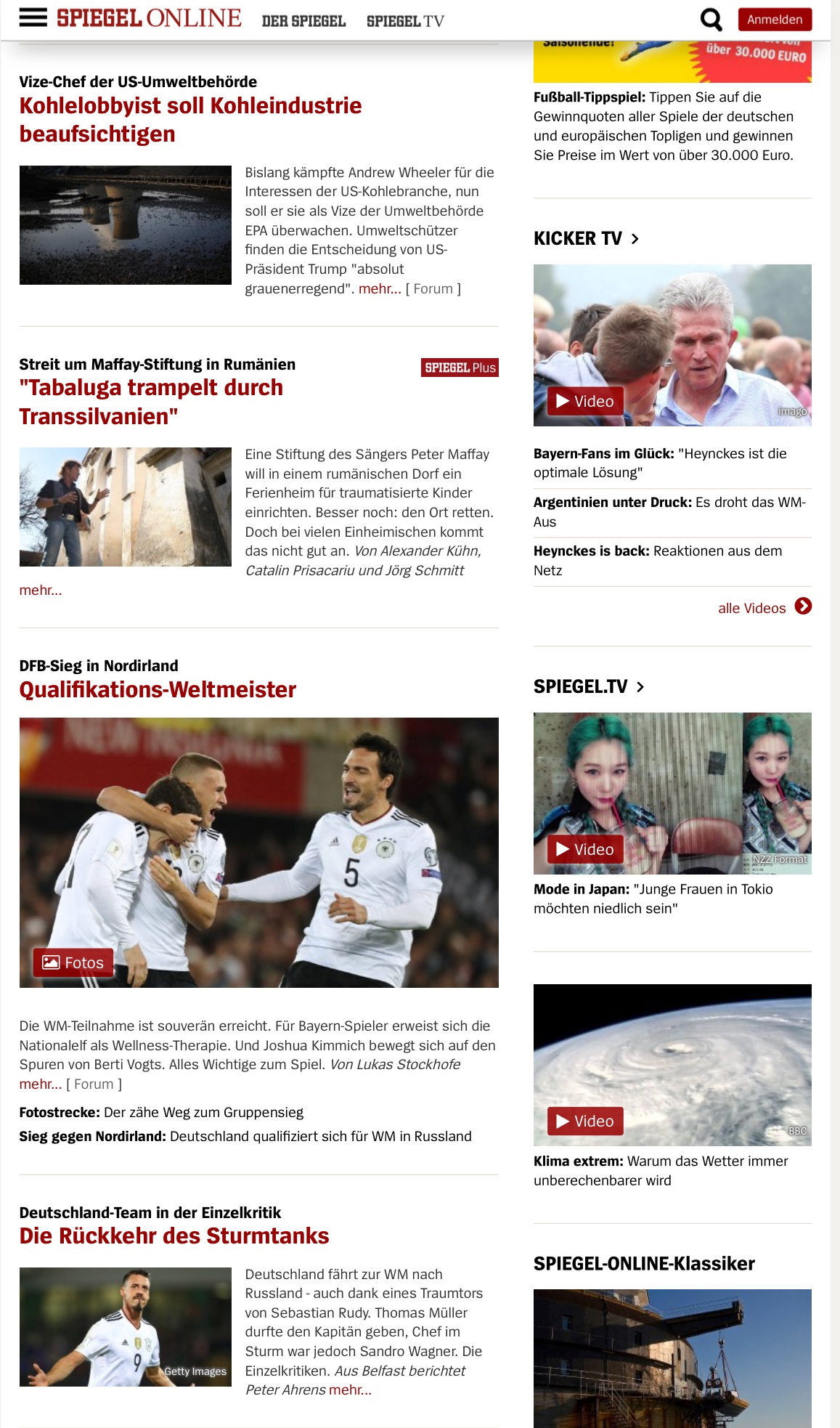Image resolution: width=840 pixels, height=1428 pixels.
Task: Switch to SPIEGEL TV section
Action: point(405,22)
